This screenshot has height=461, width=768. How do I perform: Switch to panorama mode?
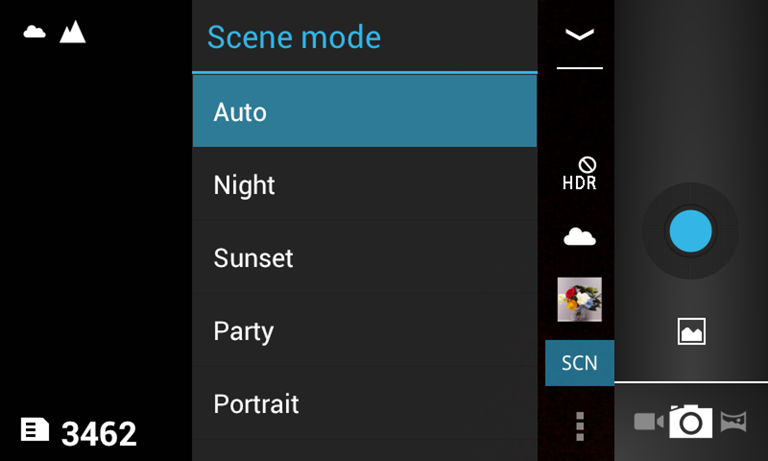(x=734, y=422)
